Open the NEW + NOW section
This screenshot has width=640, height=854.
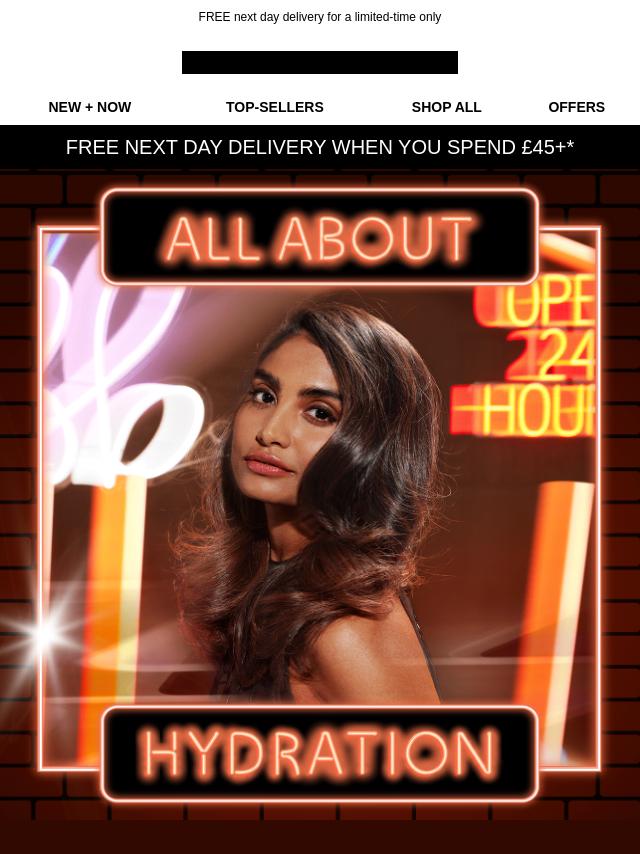[90, 107]
